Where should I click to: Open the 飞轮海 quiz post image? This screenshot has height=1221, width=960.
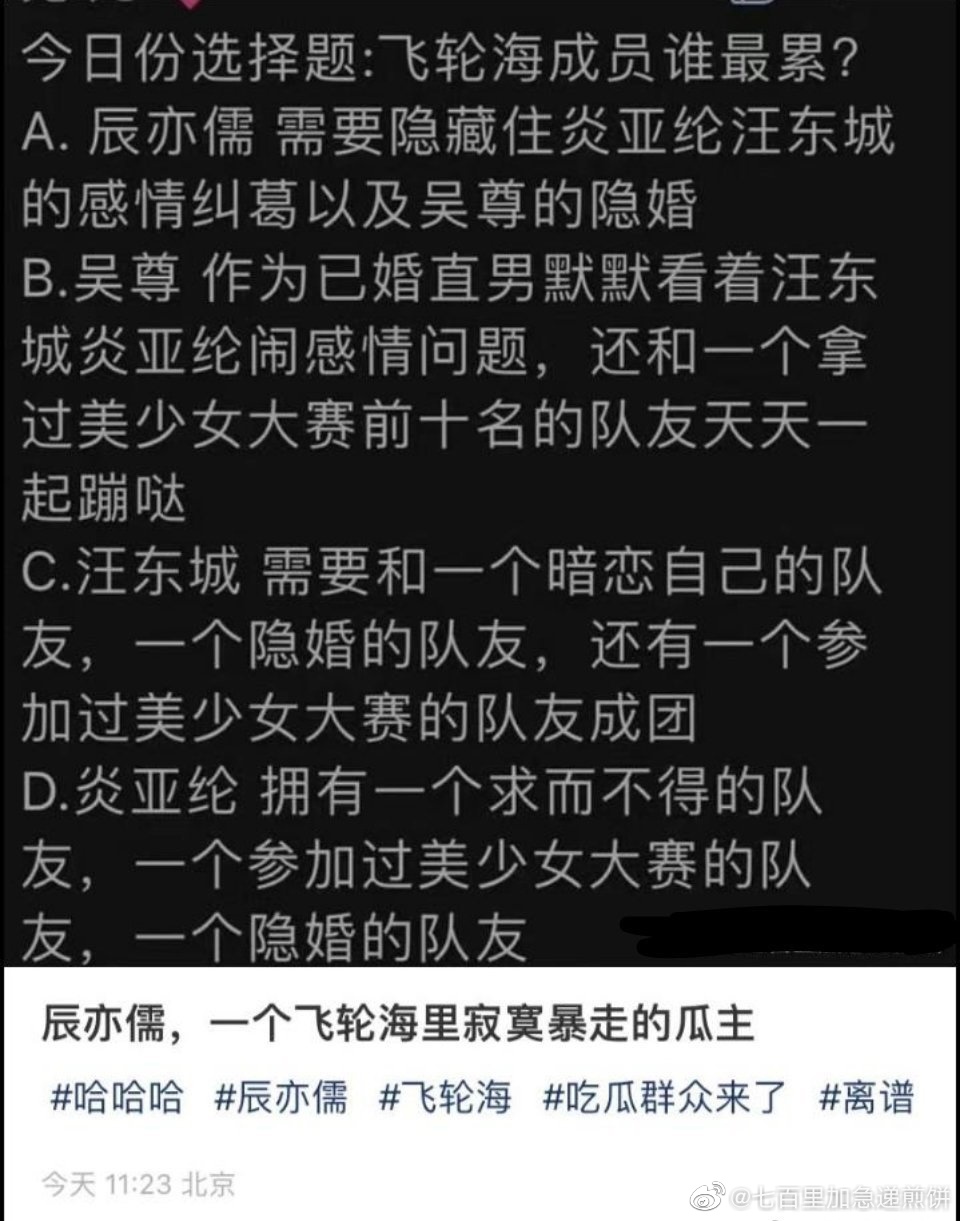480,480
